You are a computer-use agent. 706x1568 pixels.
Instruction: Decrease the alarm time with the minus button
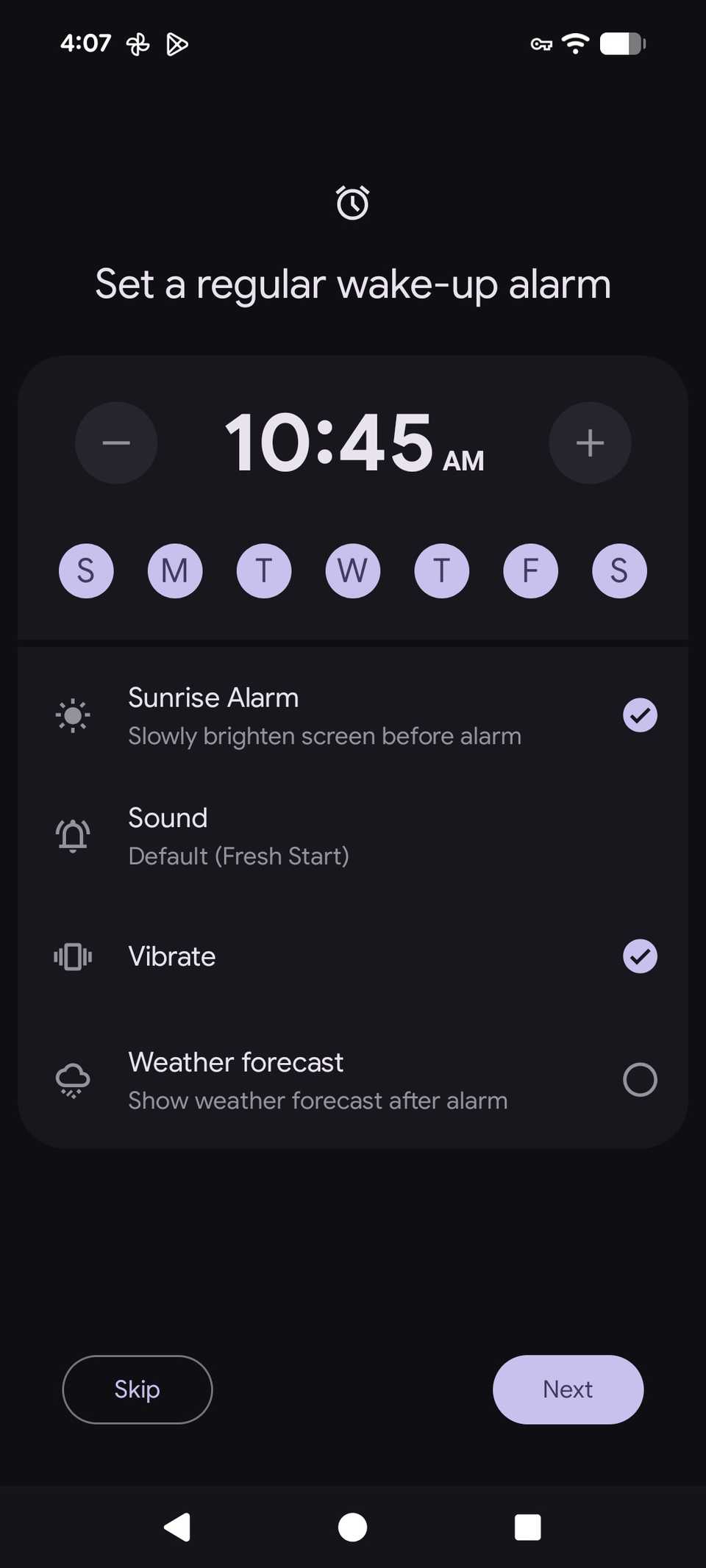(116, 442)
